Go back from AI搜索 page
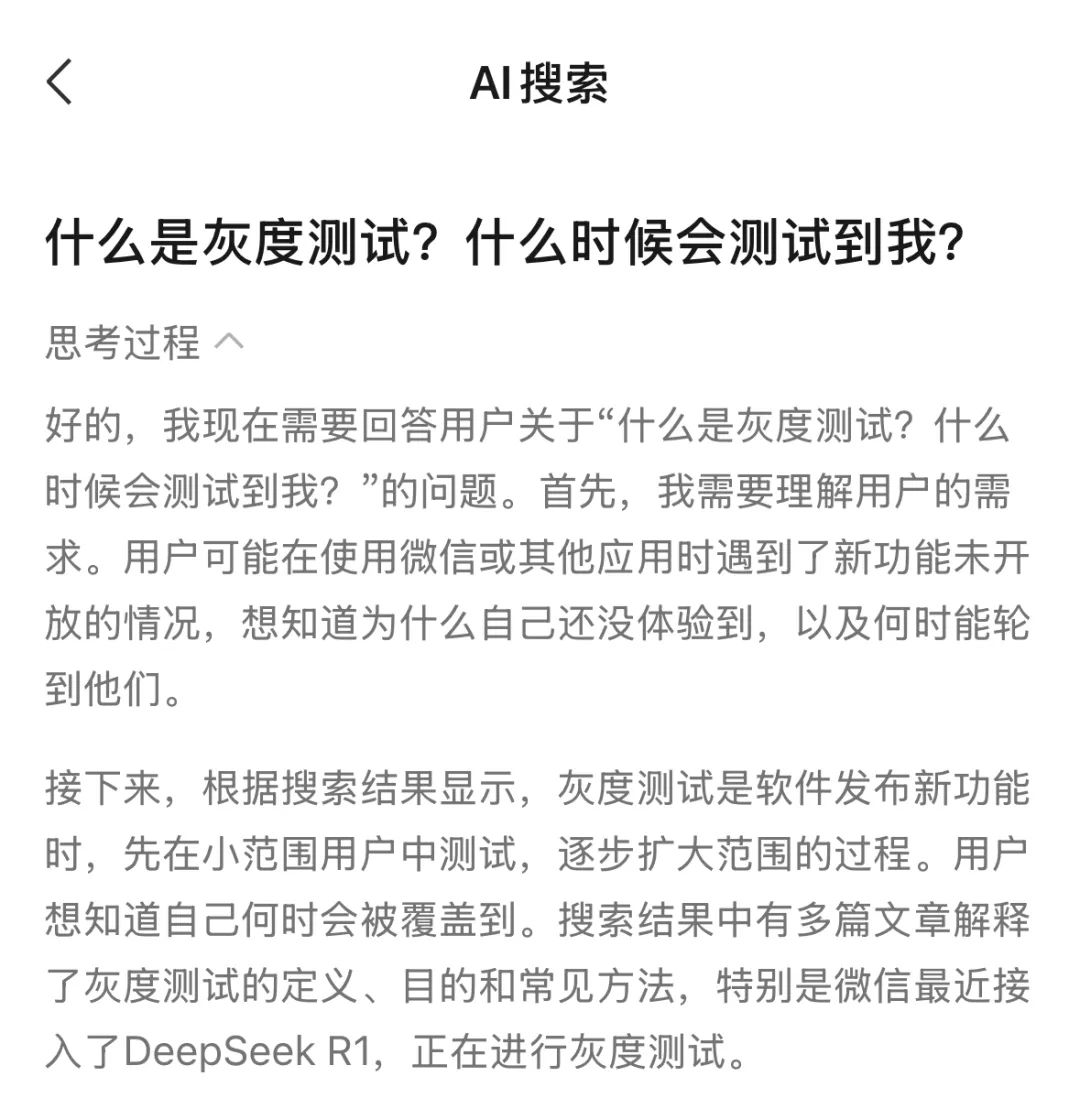Viewport: 1080px width, 1109px height. click(60, 82)
